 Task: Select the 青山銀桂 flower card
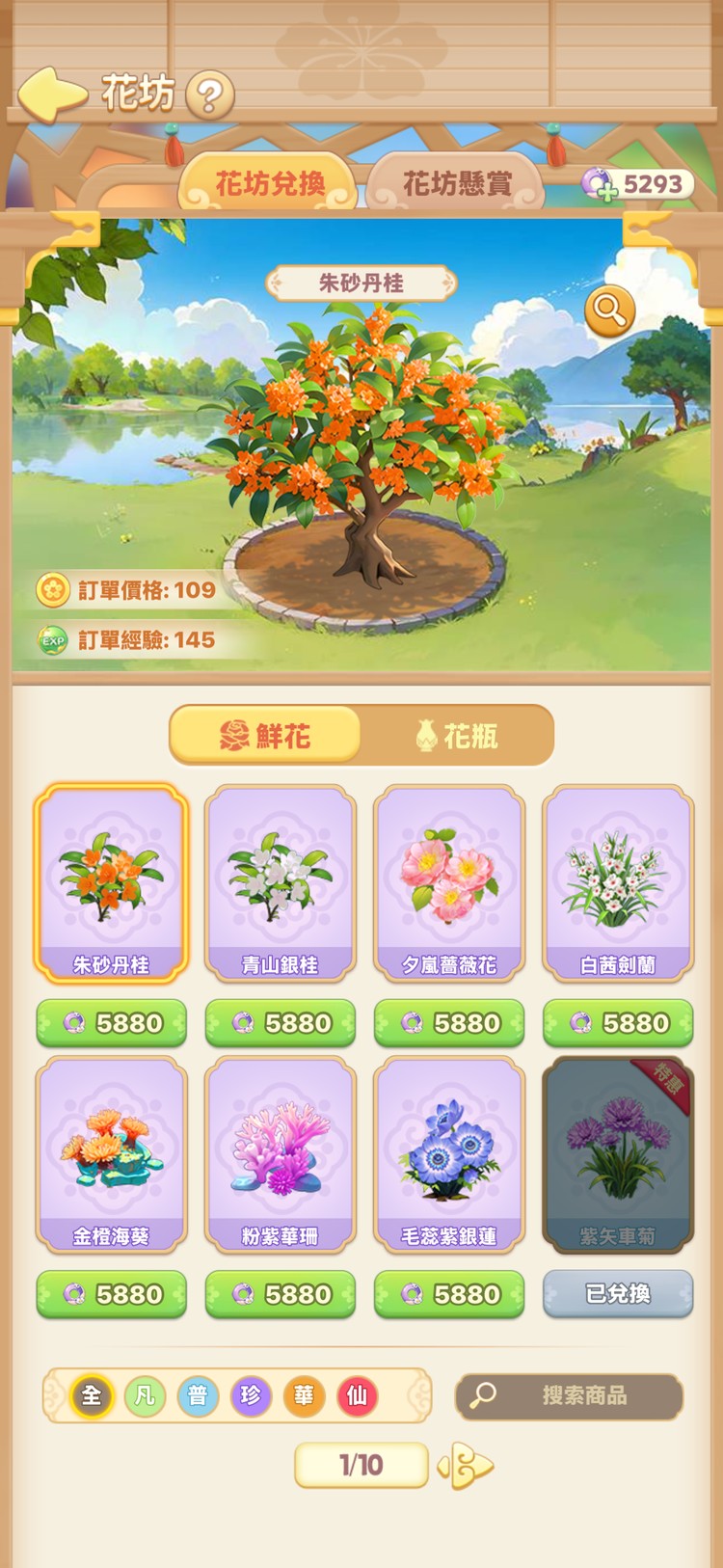(281, 883)
